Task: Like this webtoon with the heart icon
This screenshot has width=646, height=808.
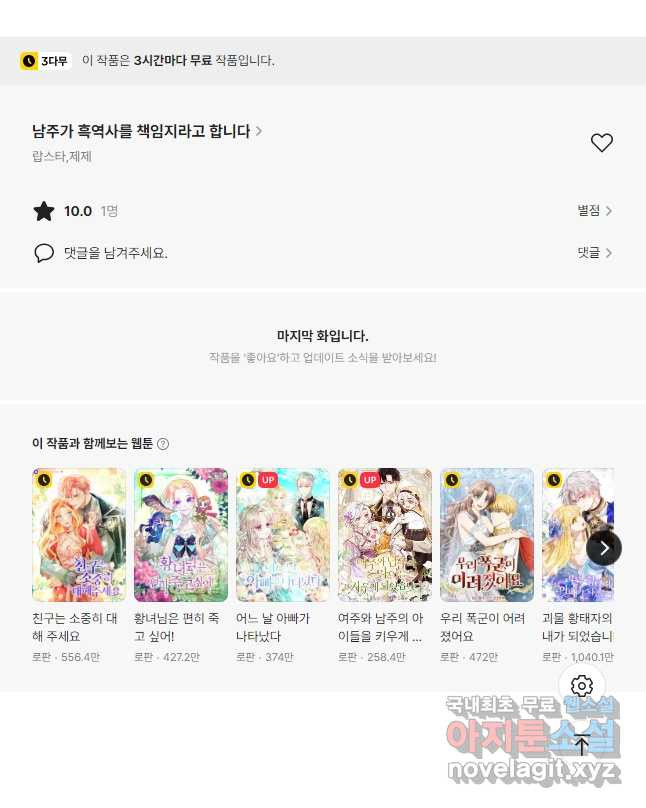Action: click(x=601, y=143)
